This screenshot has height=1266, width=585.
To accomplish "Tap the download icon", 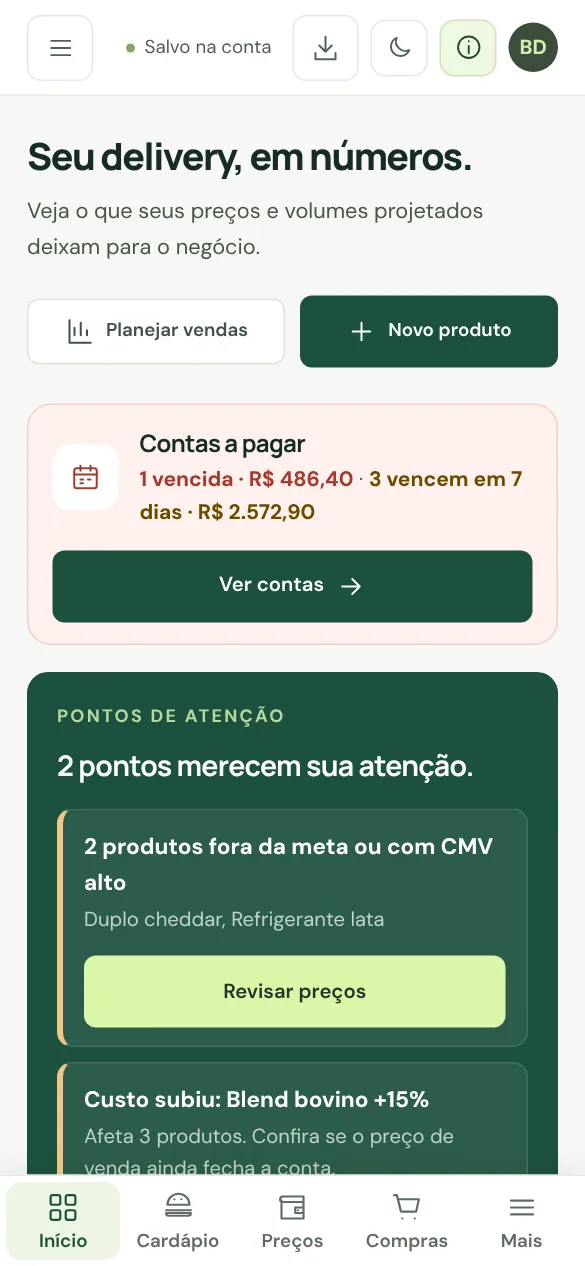I will 325,48.
